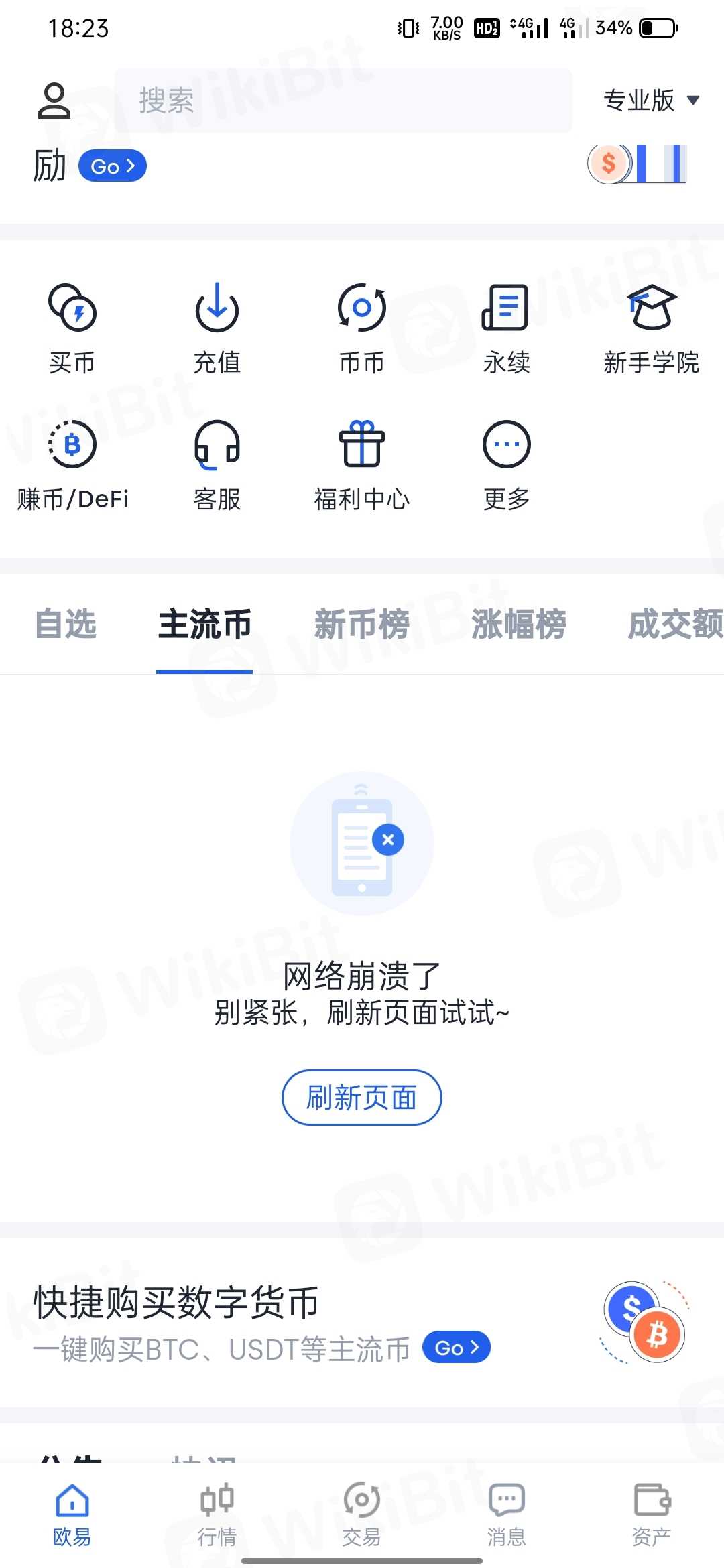Open 永续 perpetual contracts shortcut
Viewport: 724px width, 1568px height.
tap(506, 328)
